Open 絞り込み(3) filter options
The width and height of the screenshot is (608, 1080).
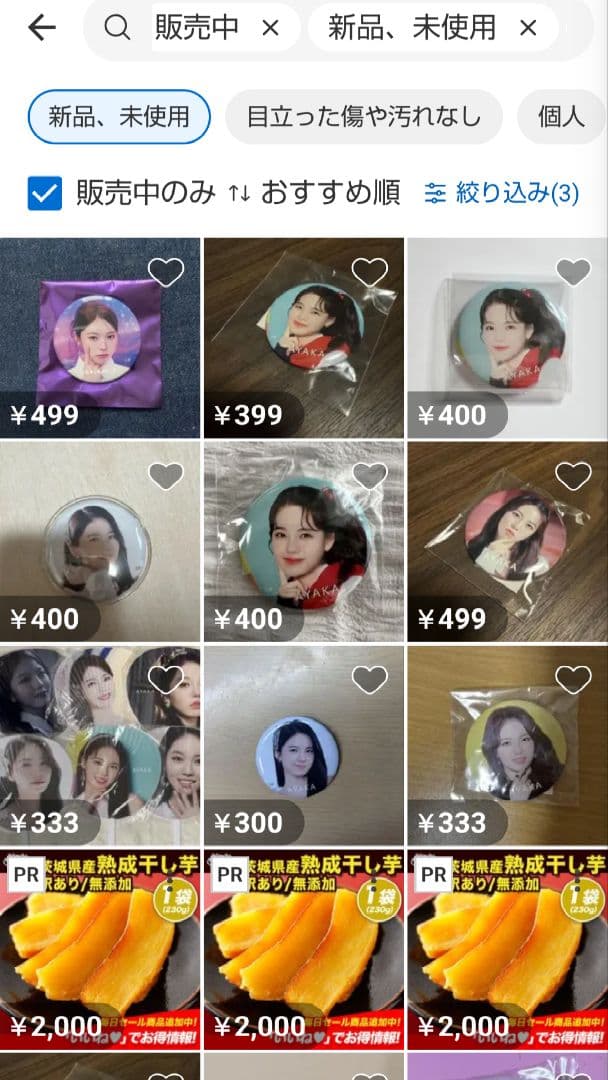click(x=502, y=193)
